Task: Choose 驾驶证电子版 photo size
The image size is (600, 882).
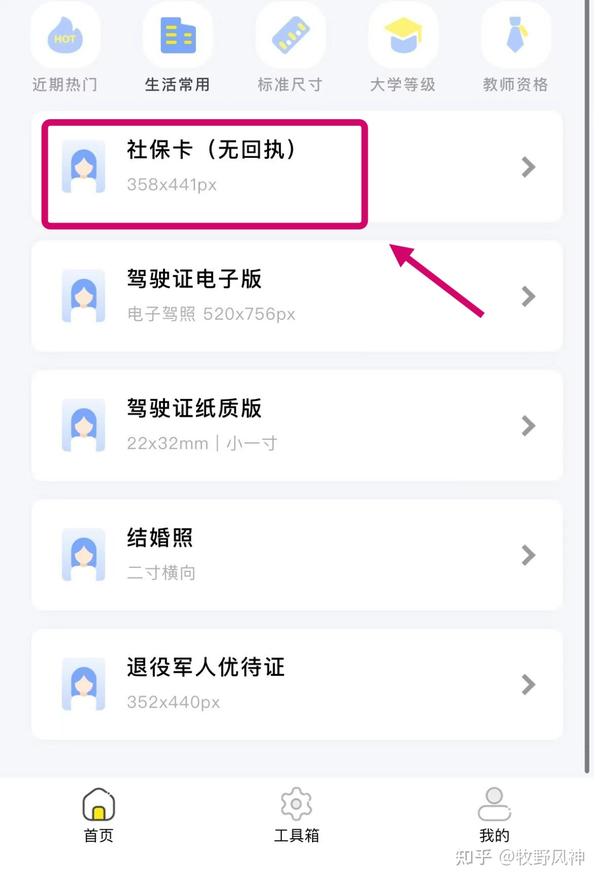Action: tap(297, 297)
